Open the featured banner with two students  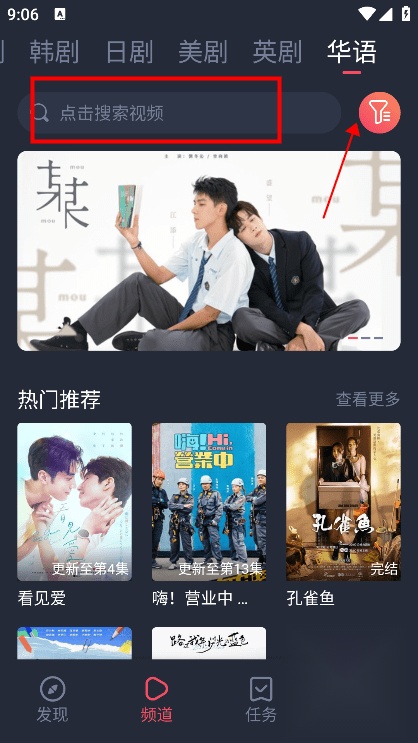(209, 251)
